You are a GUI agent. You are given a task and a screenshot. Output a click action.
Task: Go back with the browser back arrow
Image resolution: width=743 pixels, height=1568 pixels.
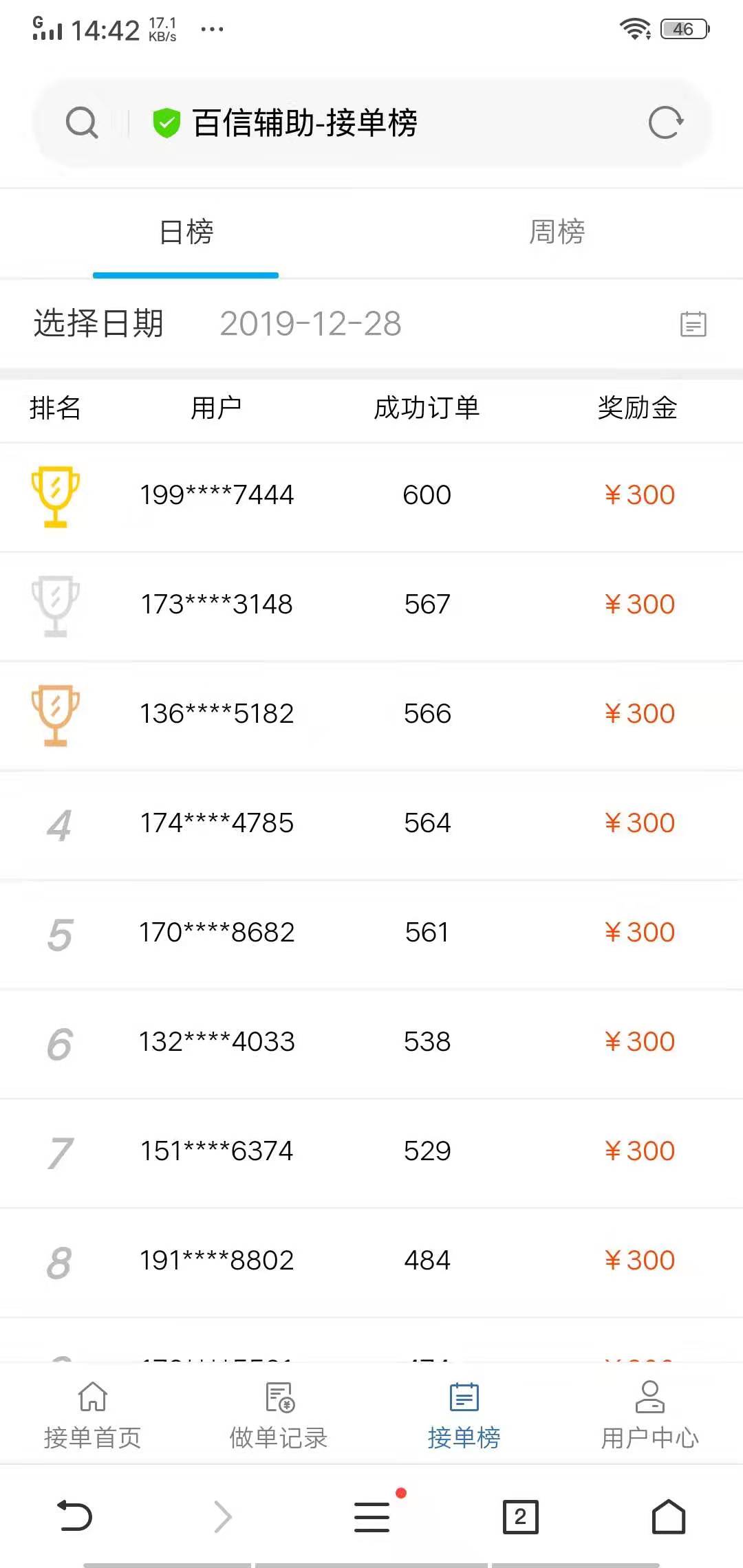pyautogui.click(x=74, y=1516)
